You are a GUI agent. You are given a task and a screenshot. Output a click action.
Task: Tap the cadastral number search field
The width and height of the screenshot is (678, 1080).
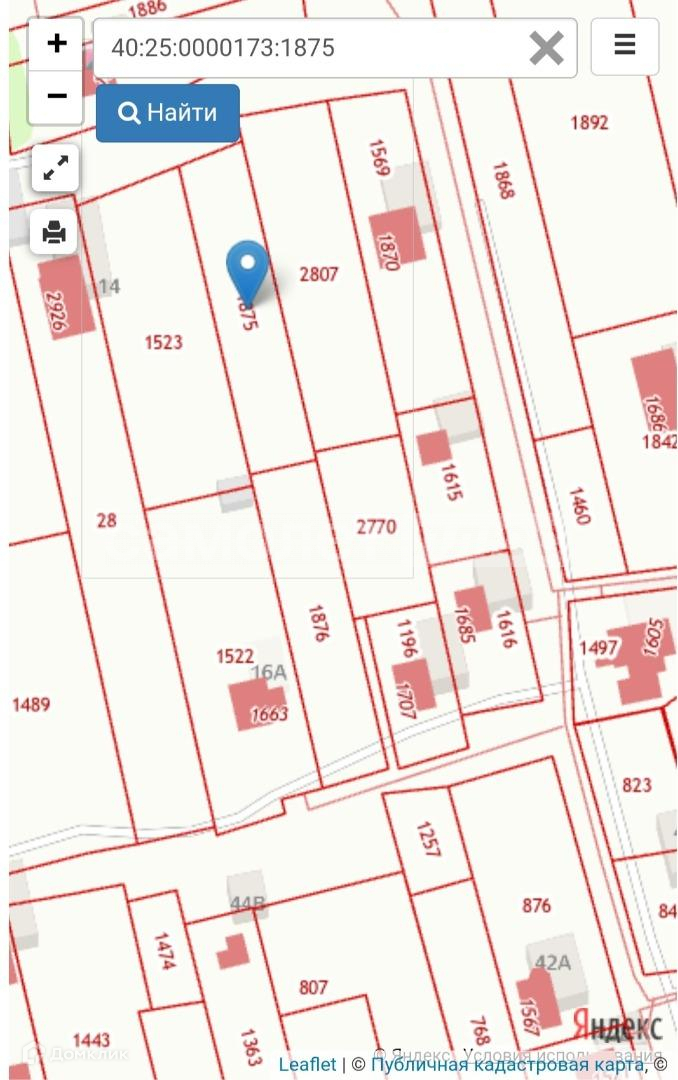point(310,48)
